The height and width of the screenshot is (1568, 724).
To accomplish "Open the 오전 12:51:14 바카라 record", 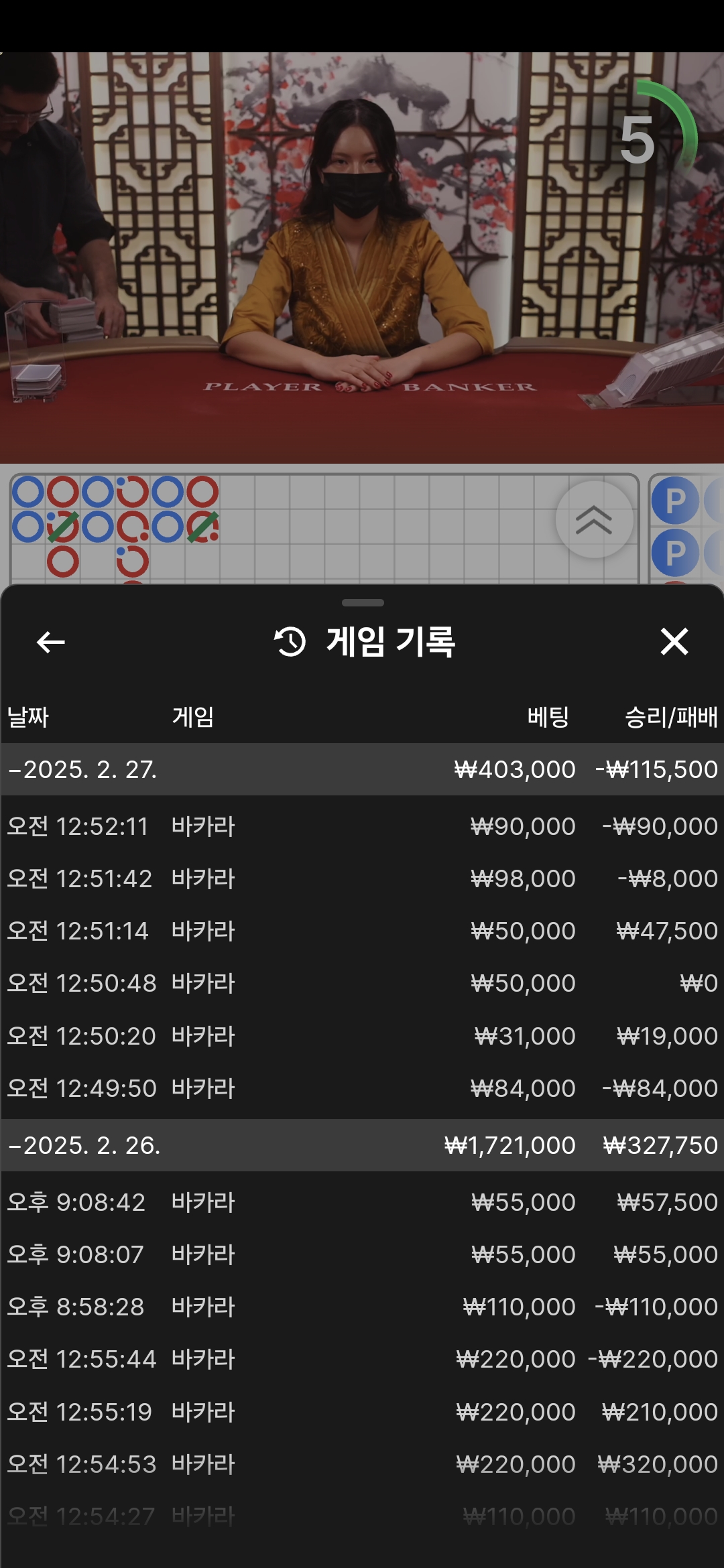I will point(362,931).
